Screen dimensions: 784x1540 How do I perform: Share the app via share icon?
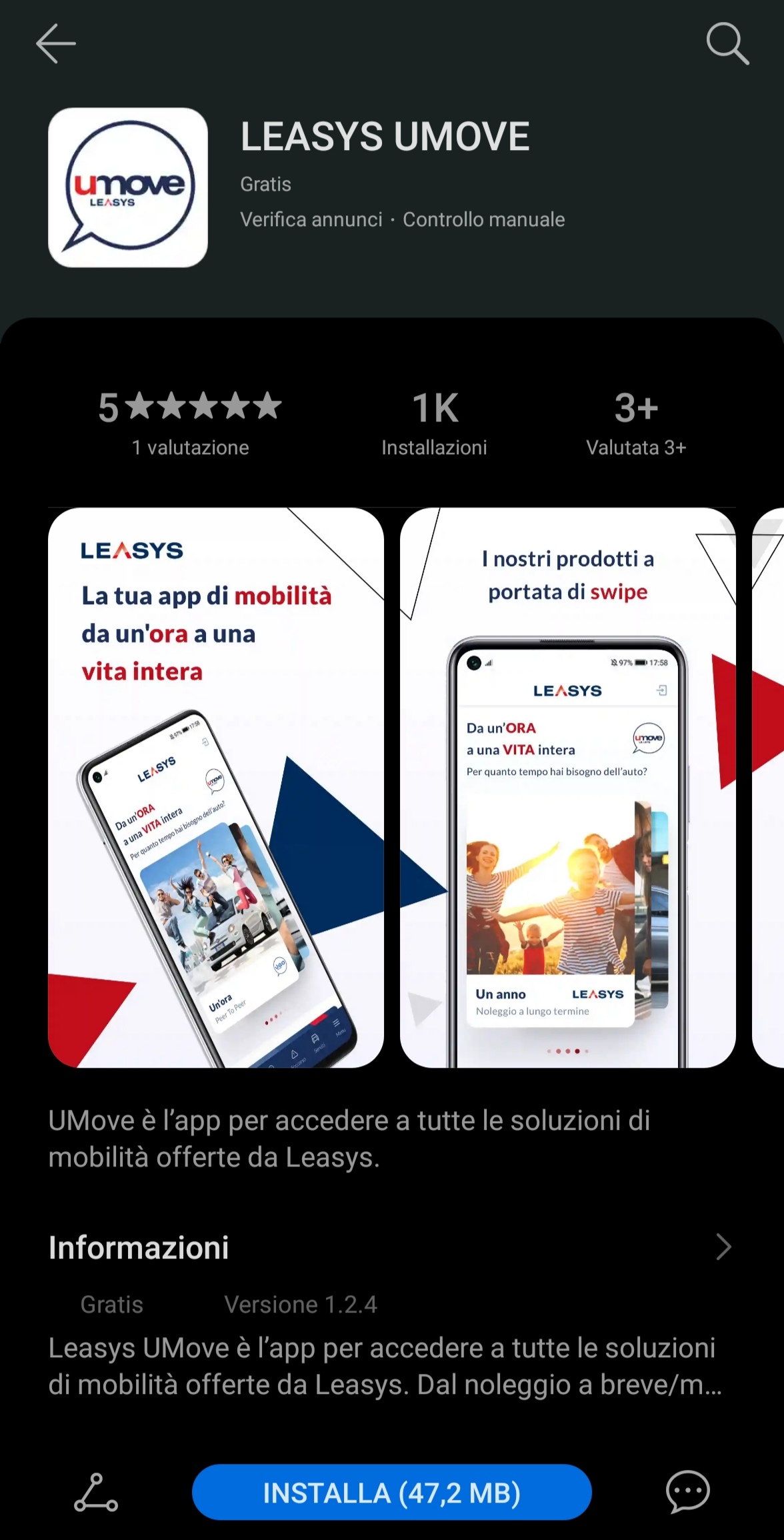click(x=95, y=1492)
